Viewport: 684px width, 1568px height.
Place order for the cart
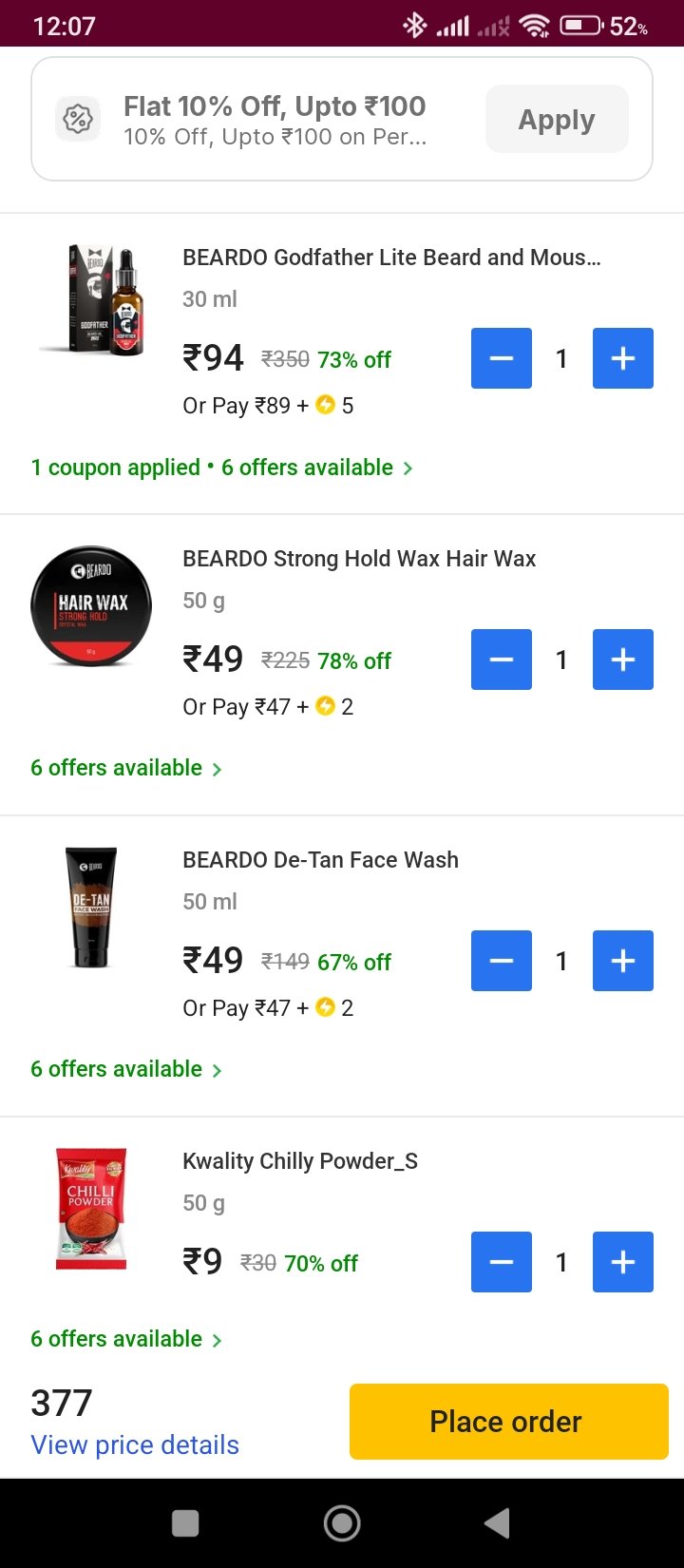coord(508,1422)
